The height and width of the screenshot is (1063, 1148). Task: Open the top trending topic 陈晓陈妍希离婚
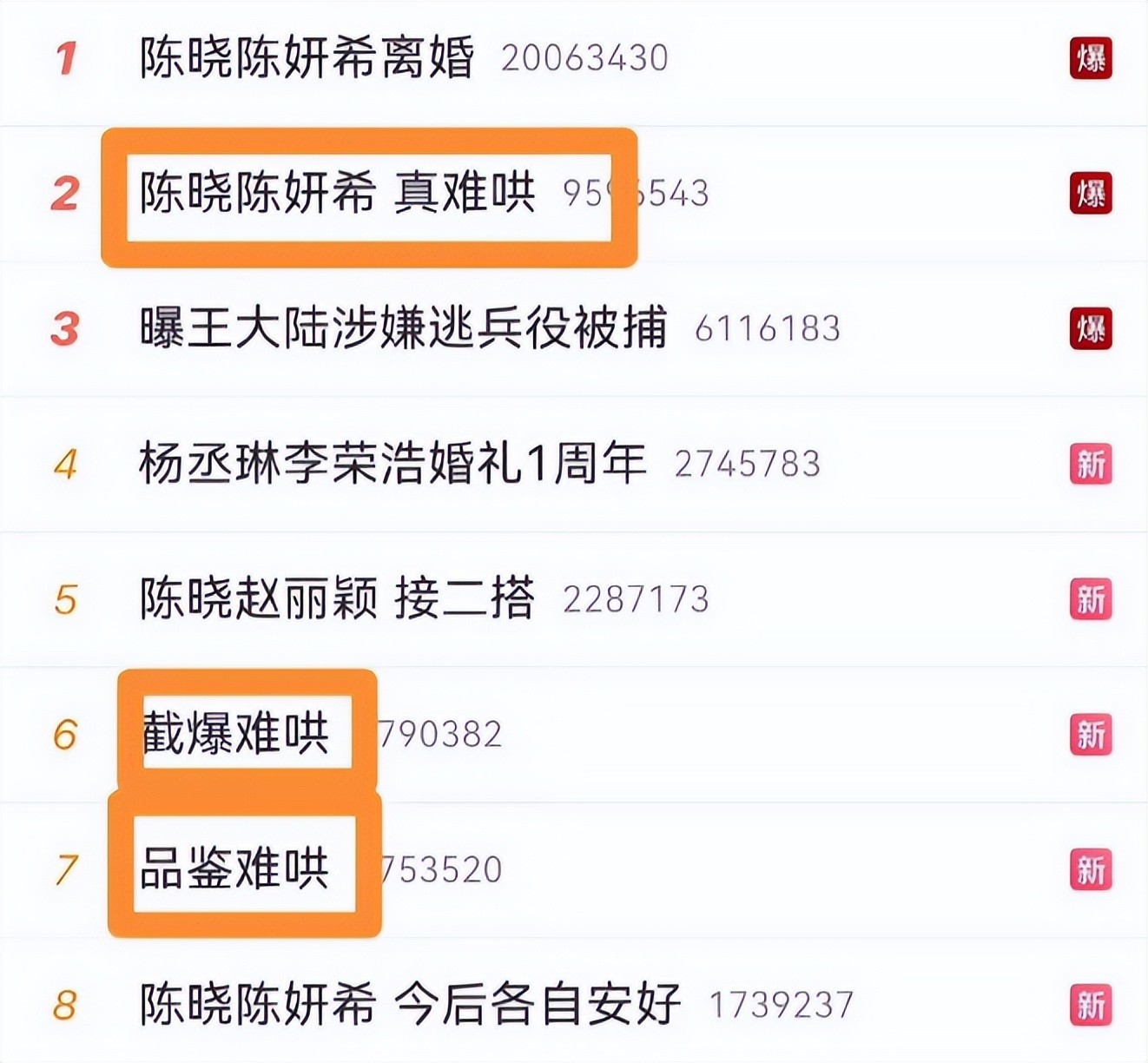click(x=307, y=58)
